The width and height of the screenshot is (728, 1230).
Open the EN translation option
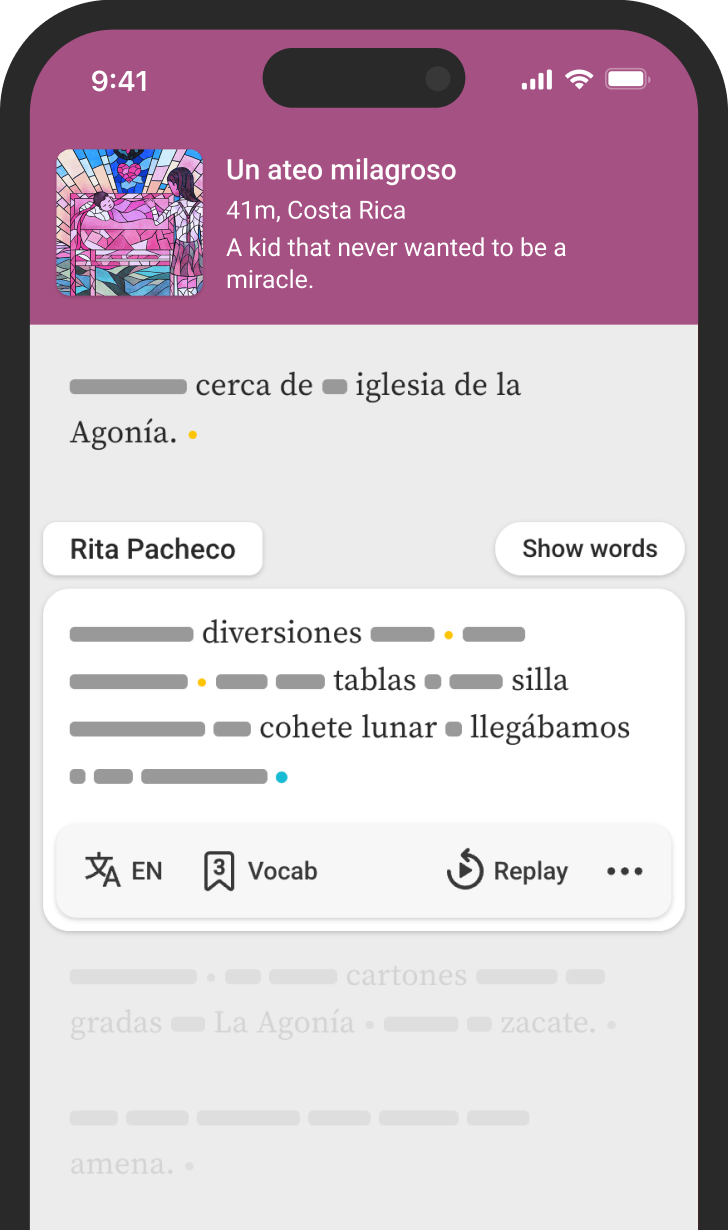pos(124,871)
